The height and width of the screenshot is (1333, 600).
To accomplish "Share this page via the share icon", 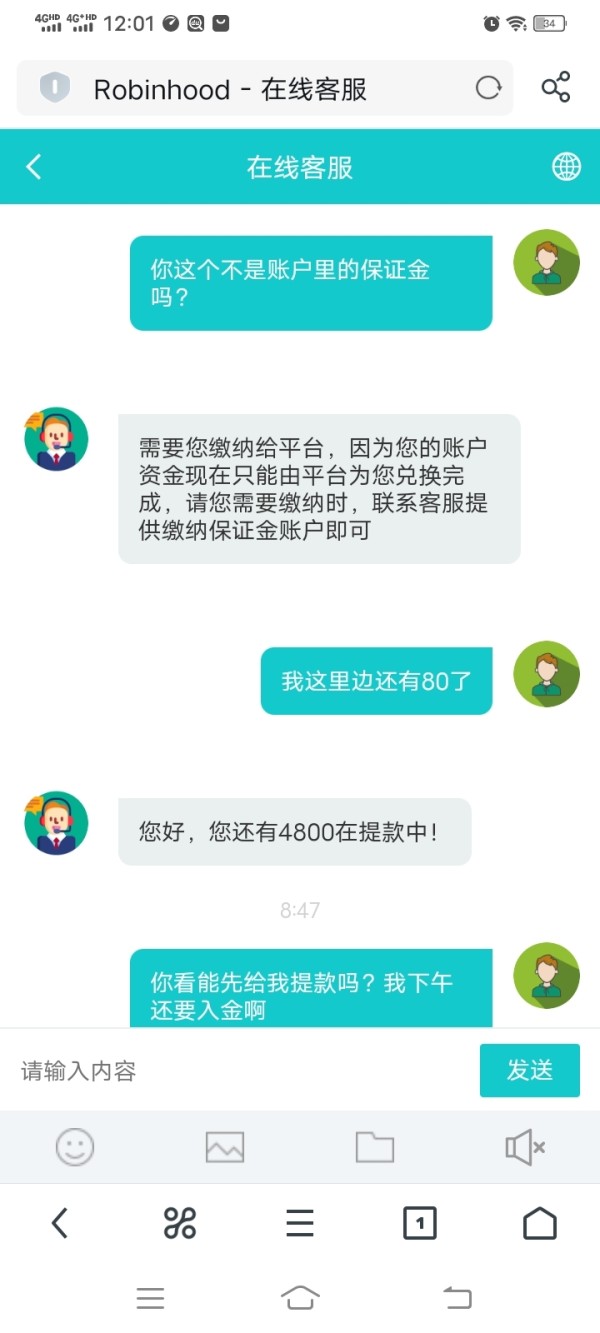I will pos(556,87).
